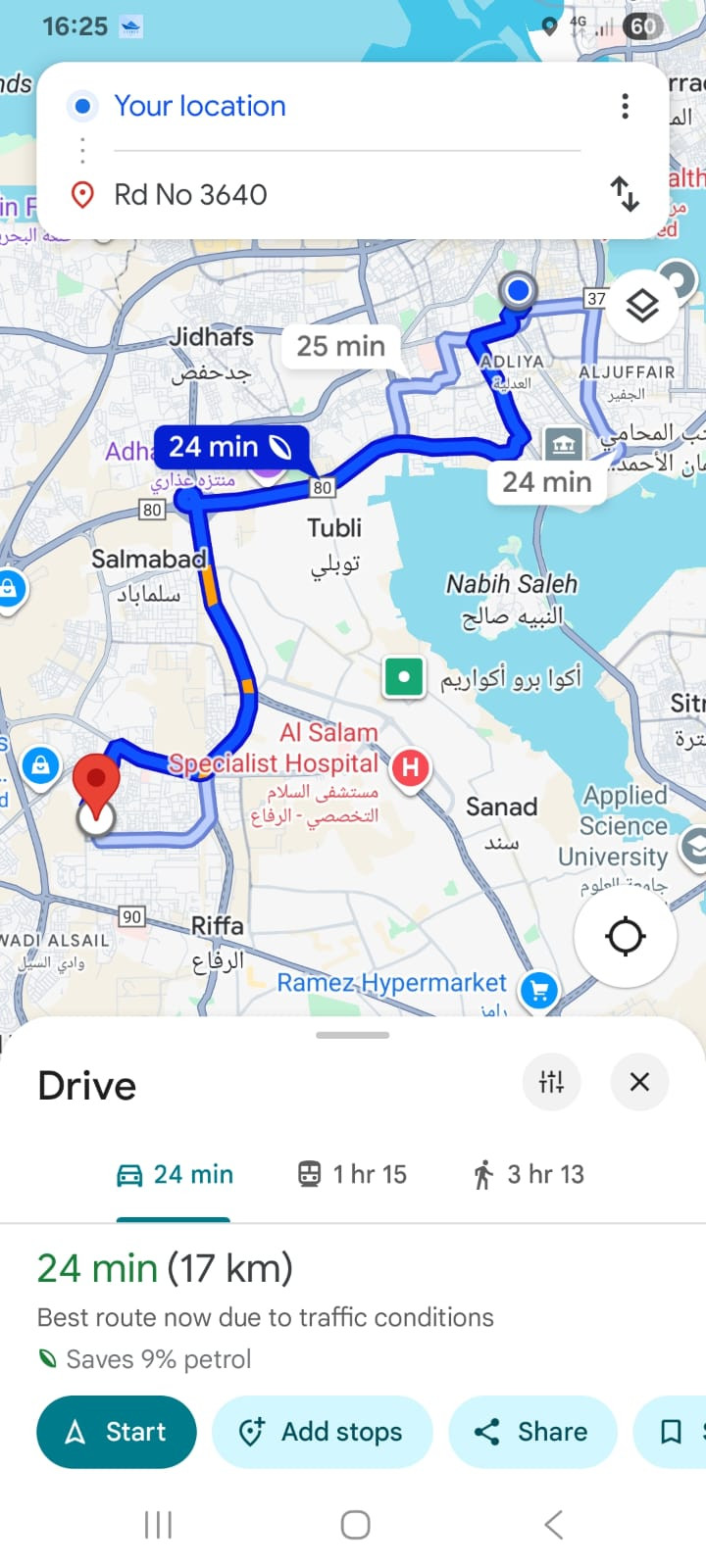Recenter map on my current location

[x=625, y=936]
